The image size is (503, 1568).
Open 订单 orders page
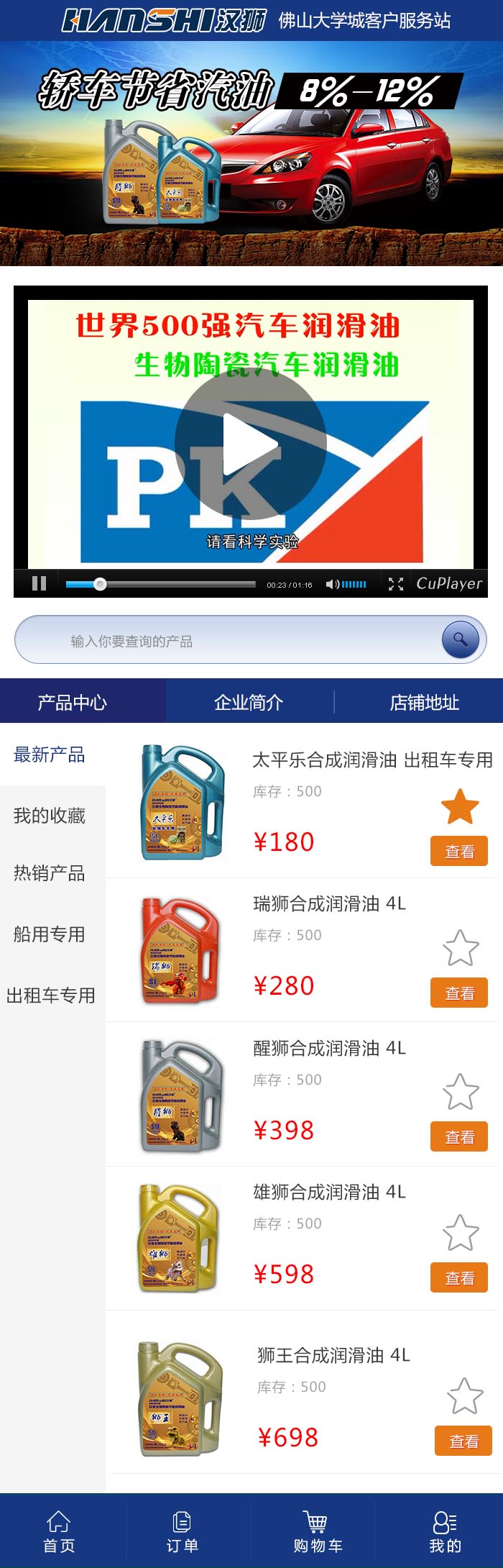pyautogui.click(x=183, y=1533)
